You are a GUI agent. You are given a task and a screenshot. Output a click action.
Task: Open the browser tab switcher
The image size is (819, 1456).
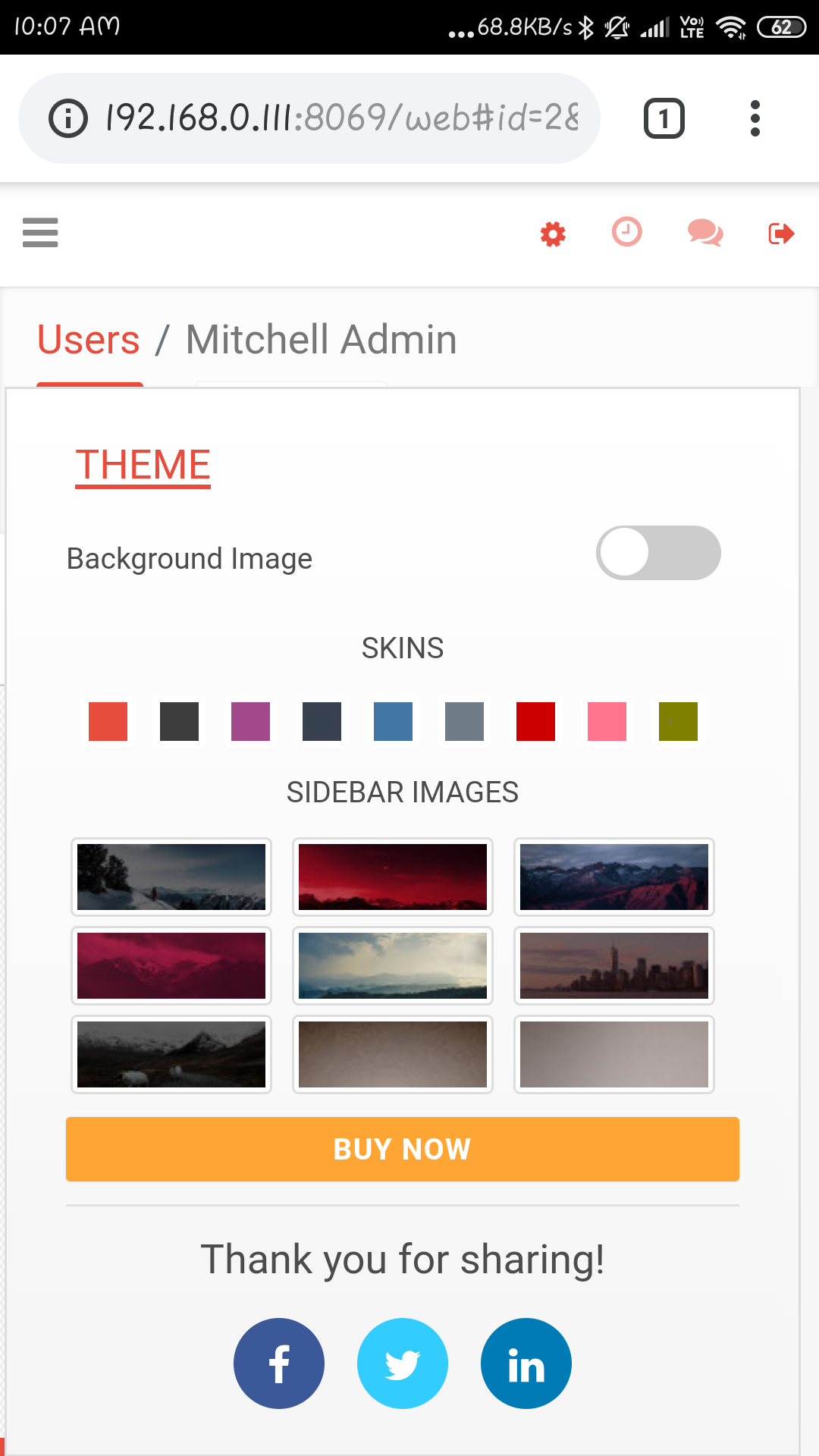(664, 118)
